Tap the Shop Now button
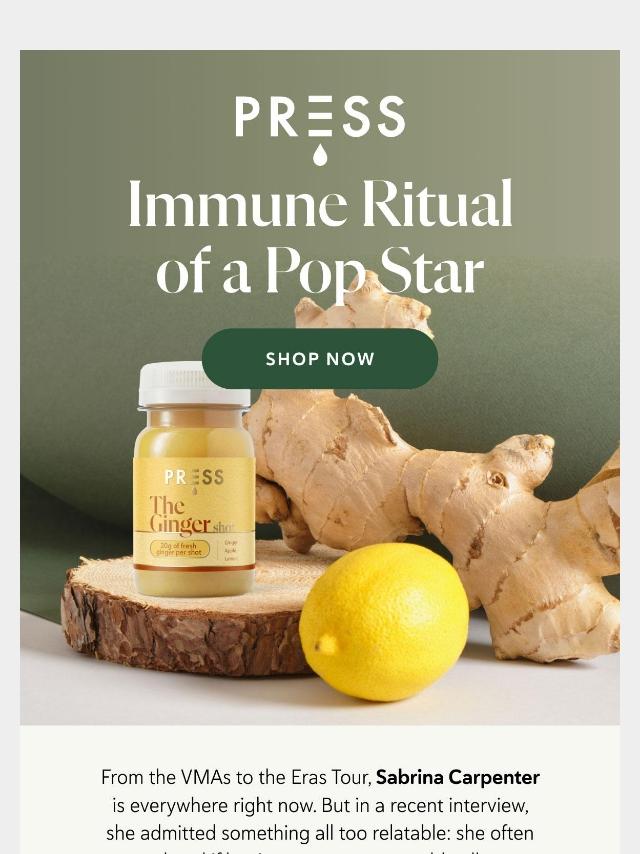 320,358
